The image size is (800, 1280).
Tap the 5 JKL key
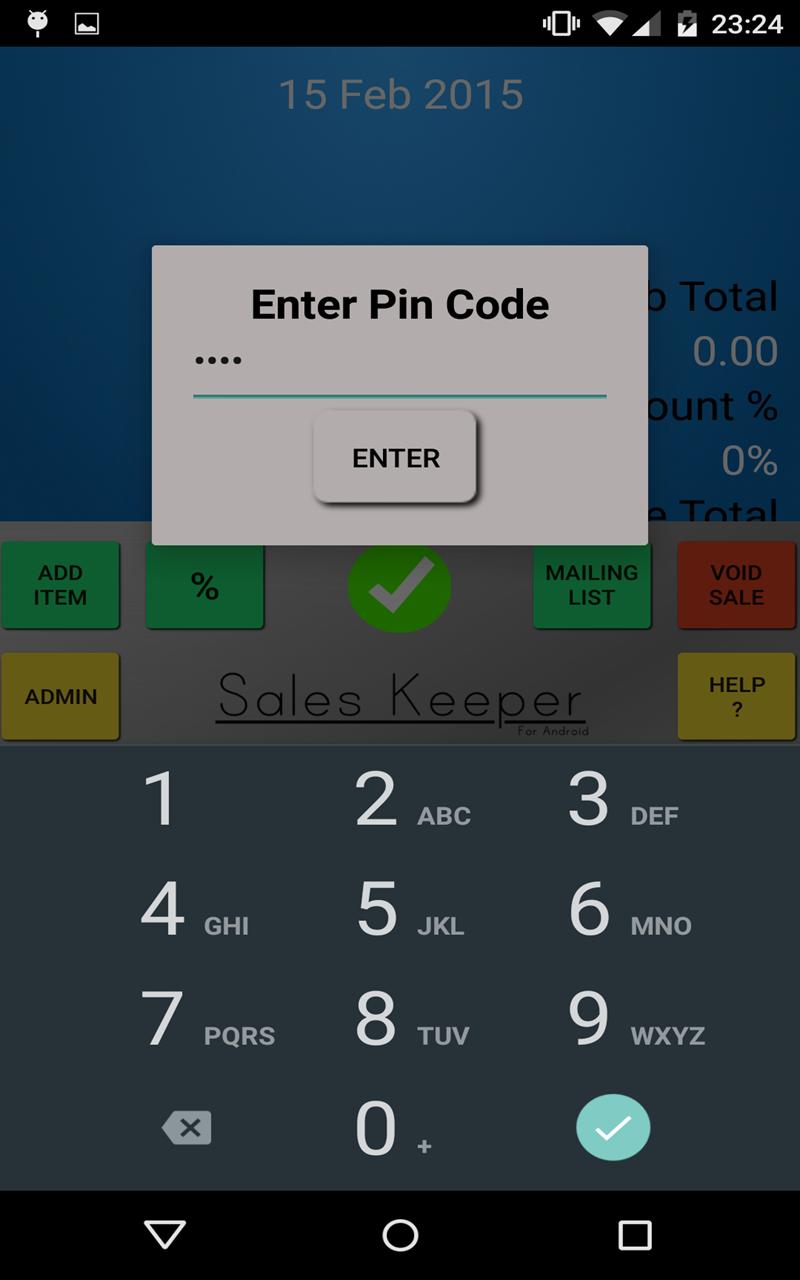click(x=400, y=909)
